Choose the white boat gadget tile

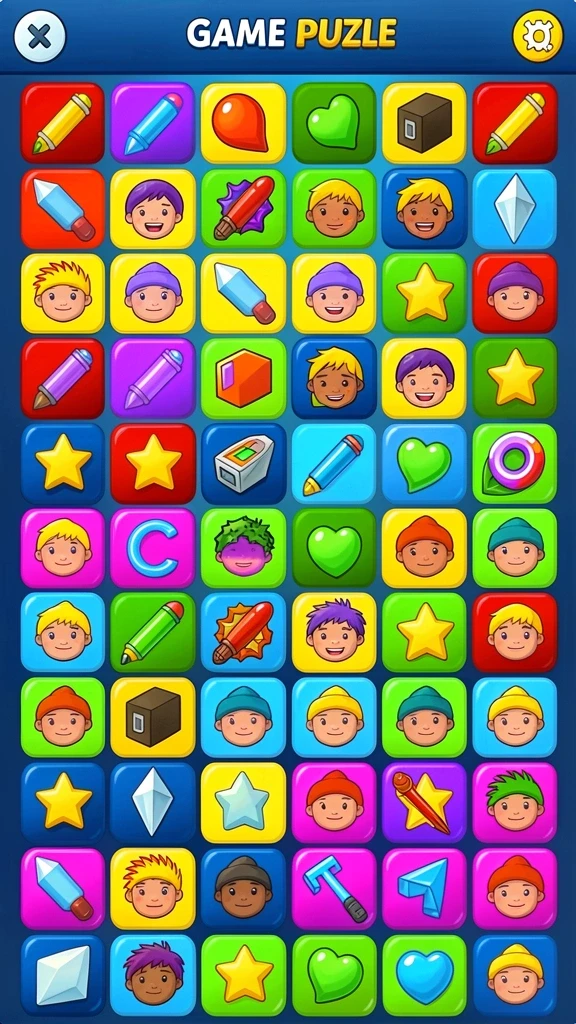click(243, 463)
